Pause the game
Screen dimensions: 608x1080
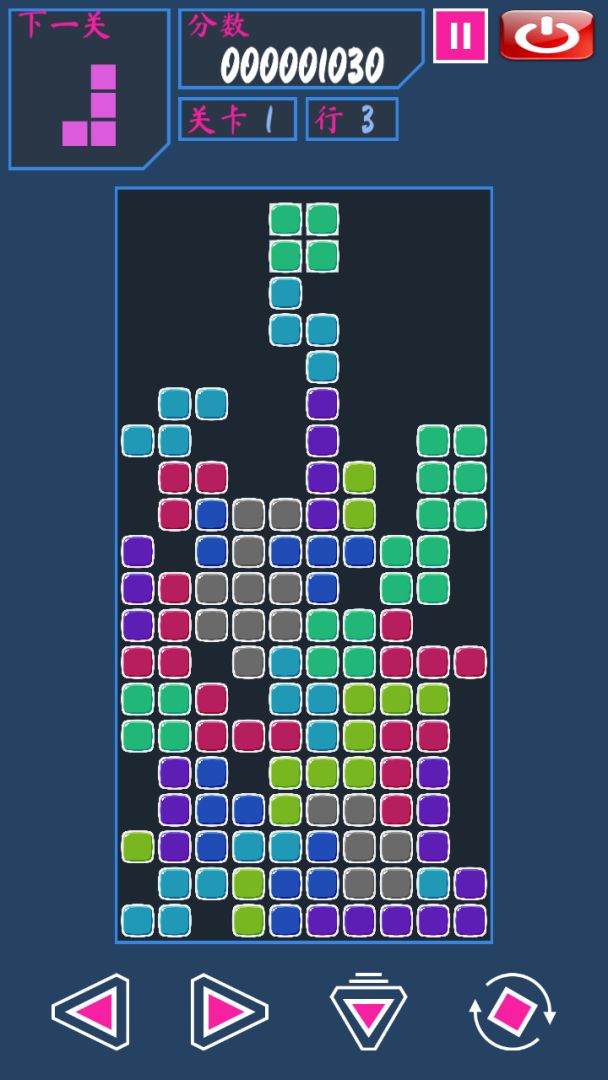click(460, 36)
